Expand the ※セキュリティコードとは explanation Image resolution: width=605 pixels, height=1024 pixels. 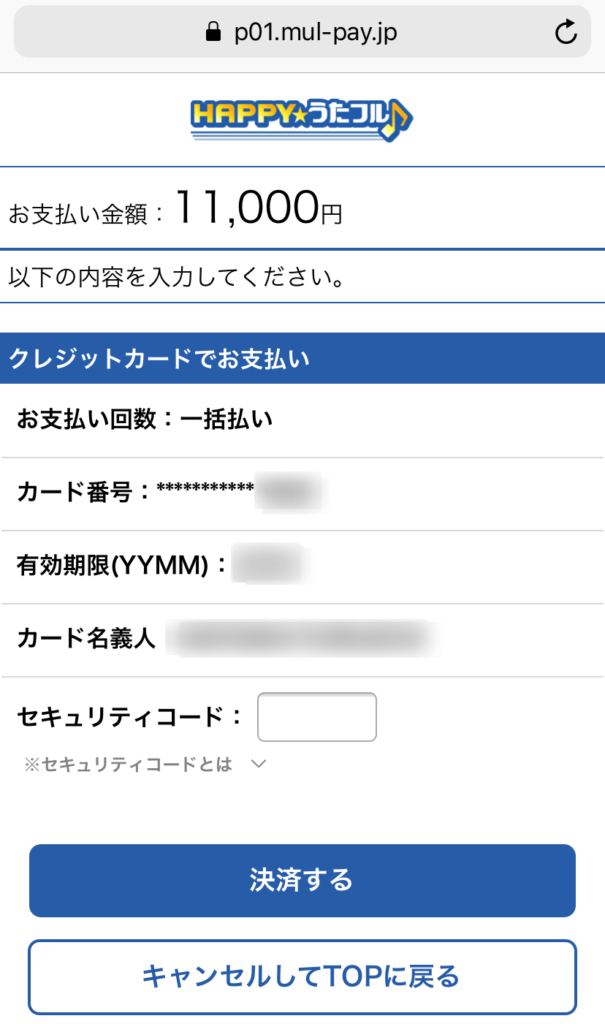click(146, 765)
